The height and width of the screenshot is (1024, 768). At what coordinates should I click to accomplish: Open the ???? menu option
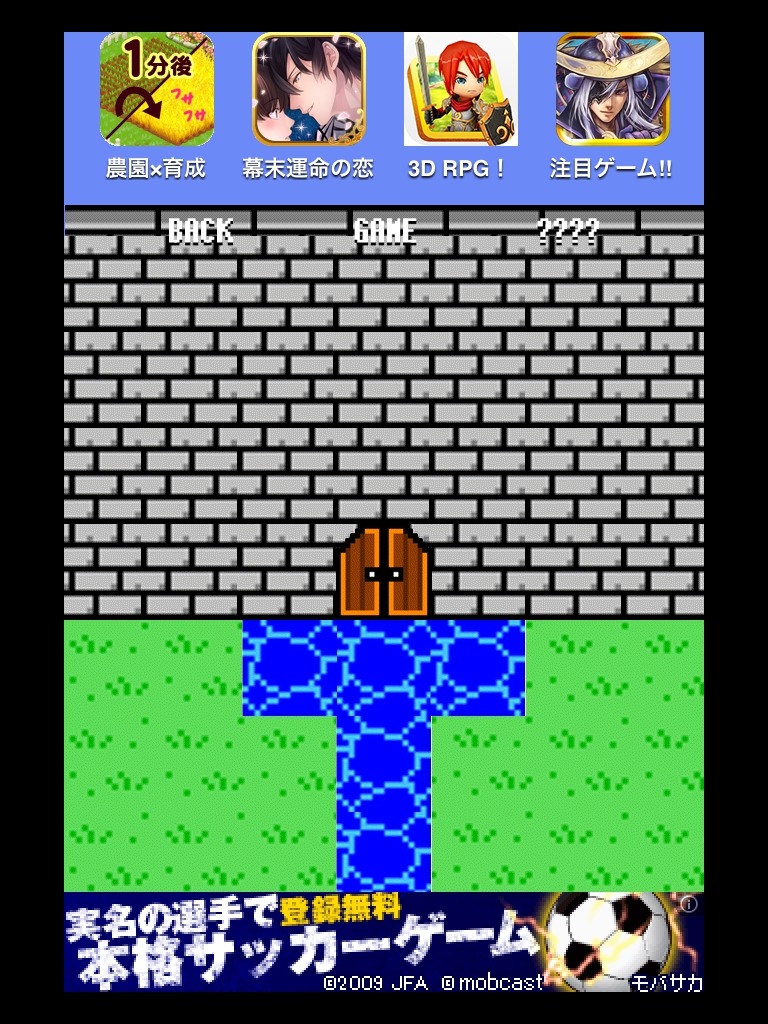coord(568,231)
